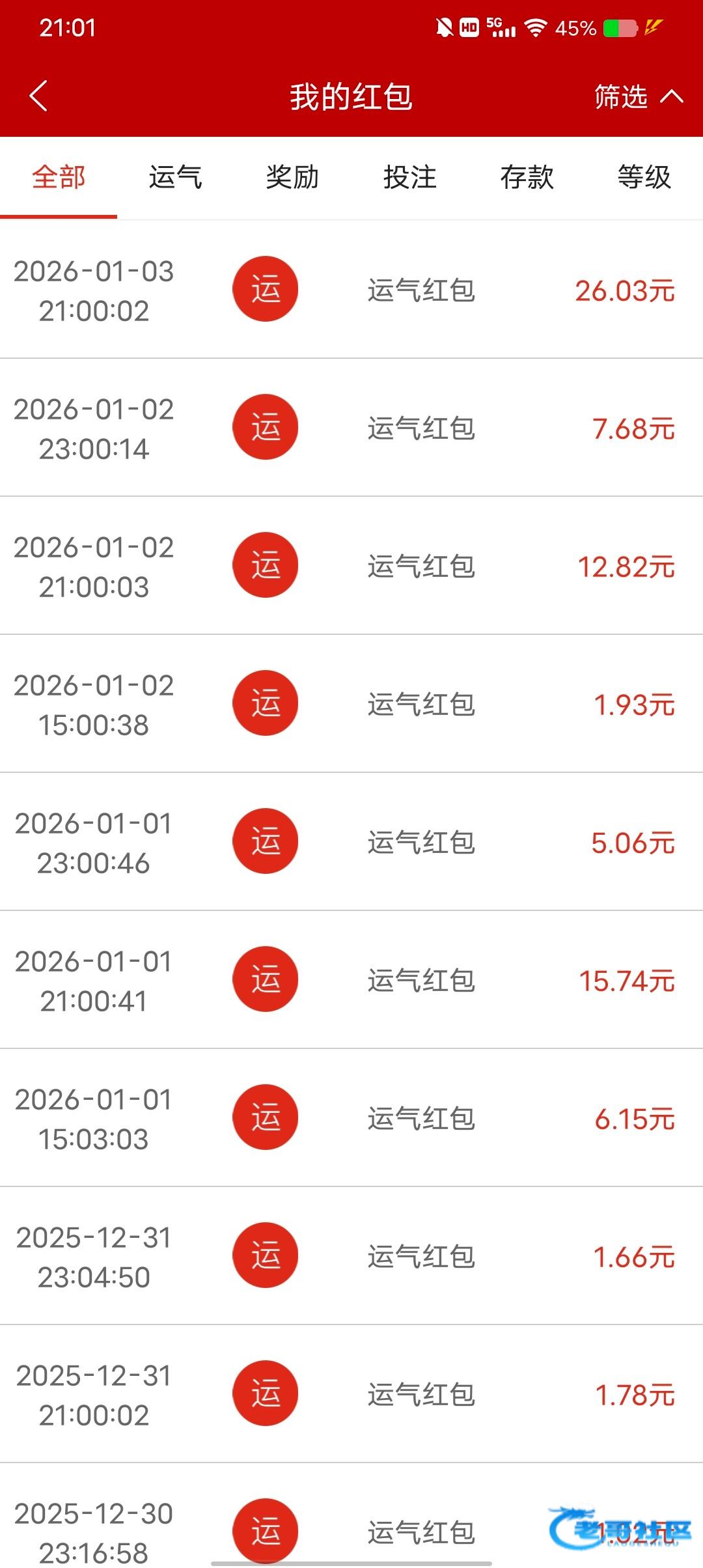703x1568 pixels.
Task: View the 等级 tab
Action: point(644,177)
